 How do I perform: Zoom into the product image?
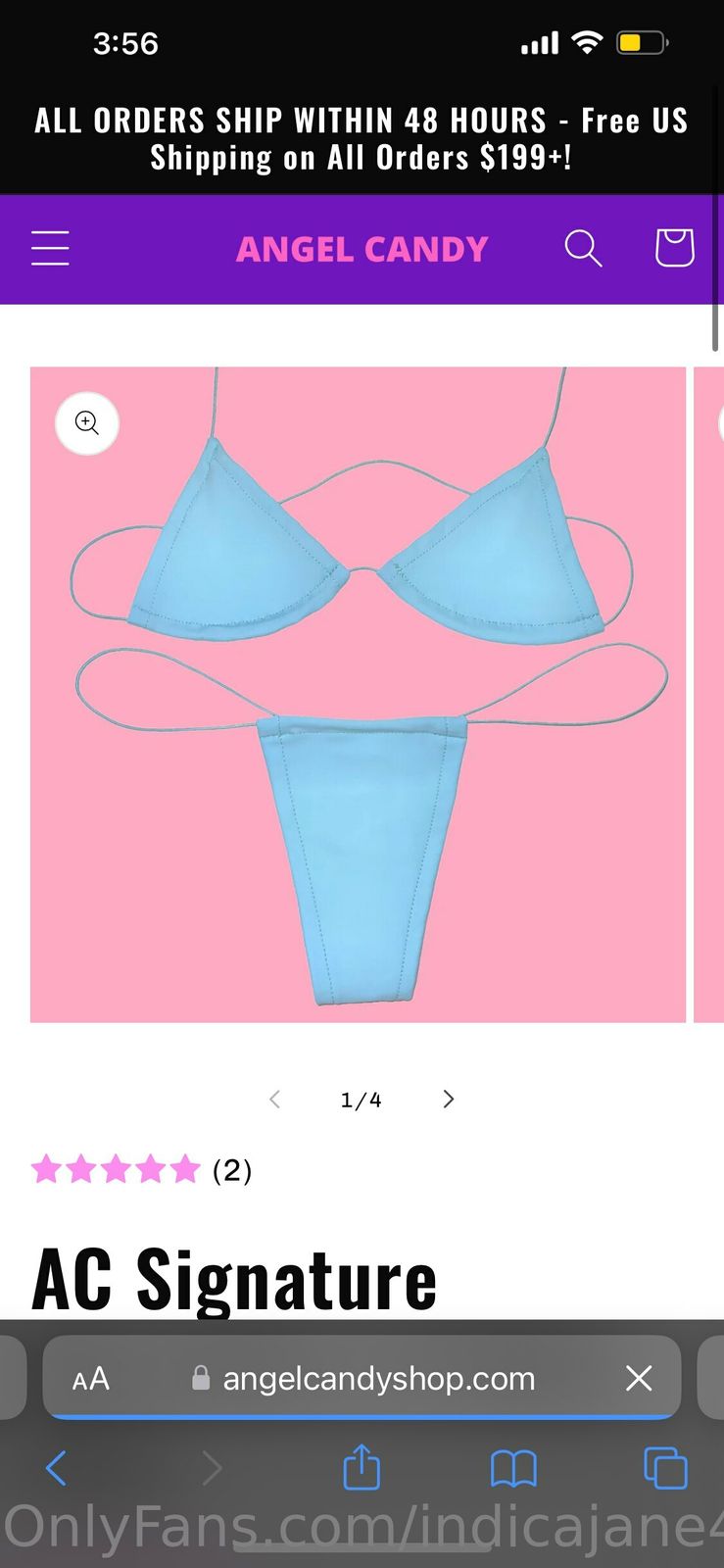point(87,423)
